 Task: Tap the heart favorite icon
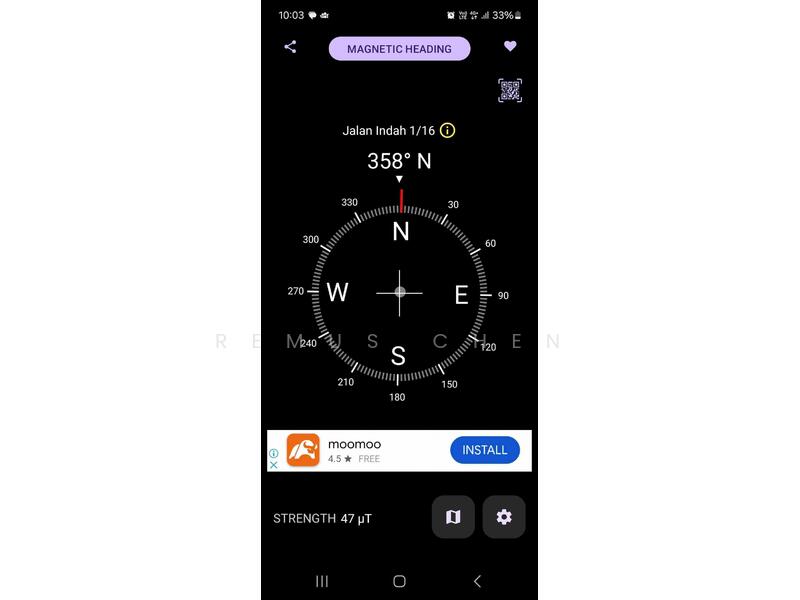point(510,46)
